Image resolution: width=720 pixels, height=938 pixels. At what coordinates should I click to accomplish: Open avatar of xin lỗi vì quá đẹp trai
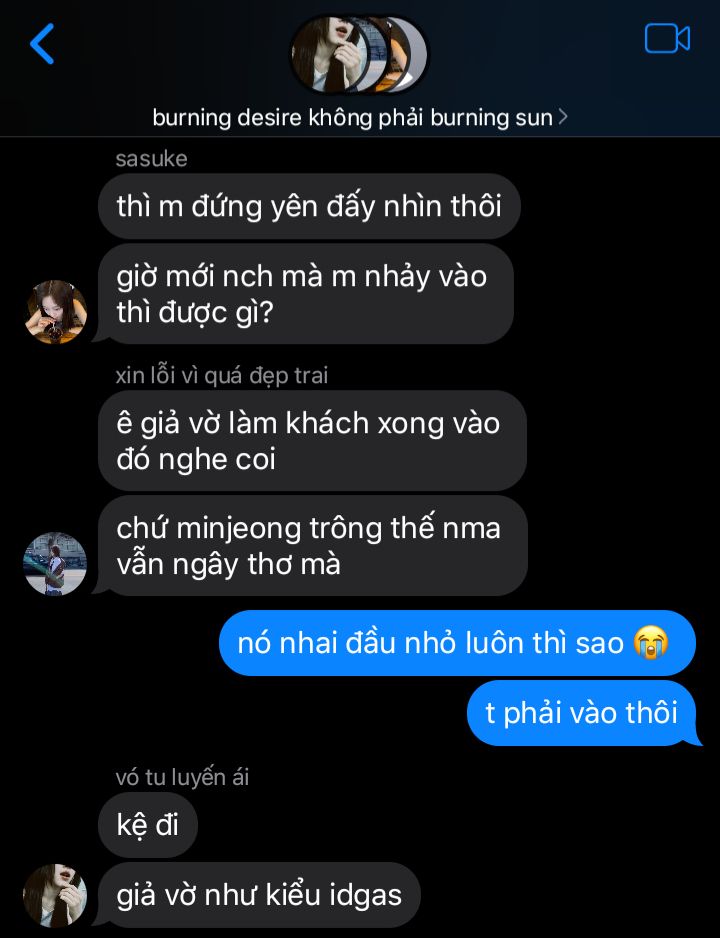pos(55,564)
